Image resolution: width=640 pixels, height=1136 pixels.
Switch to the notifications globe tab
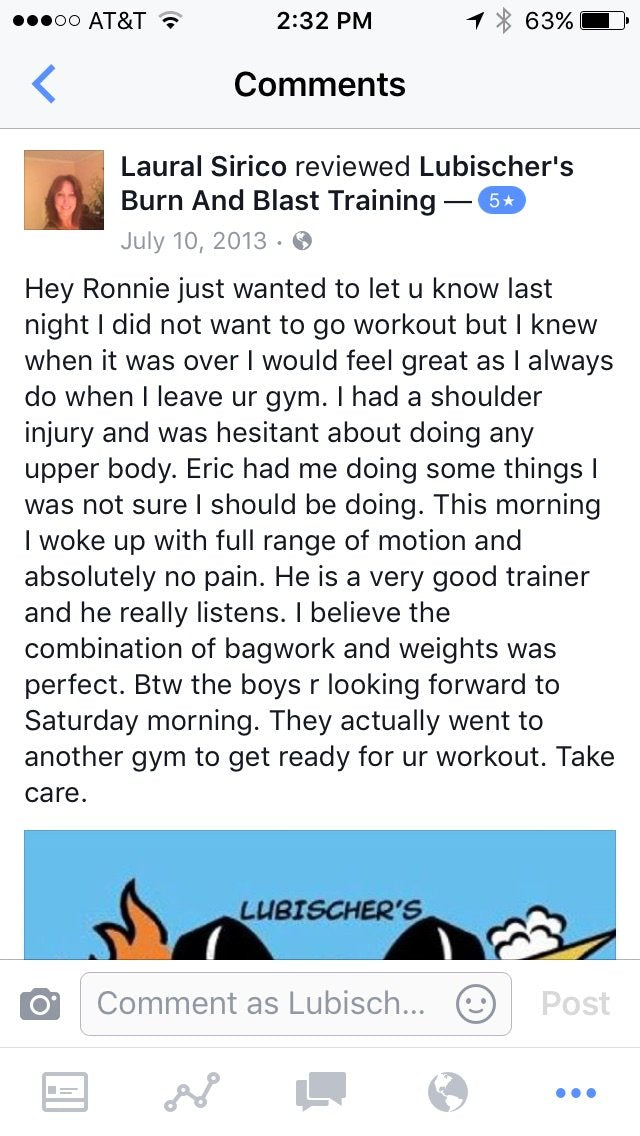448,1092
